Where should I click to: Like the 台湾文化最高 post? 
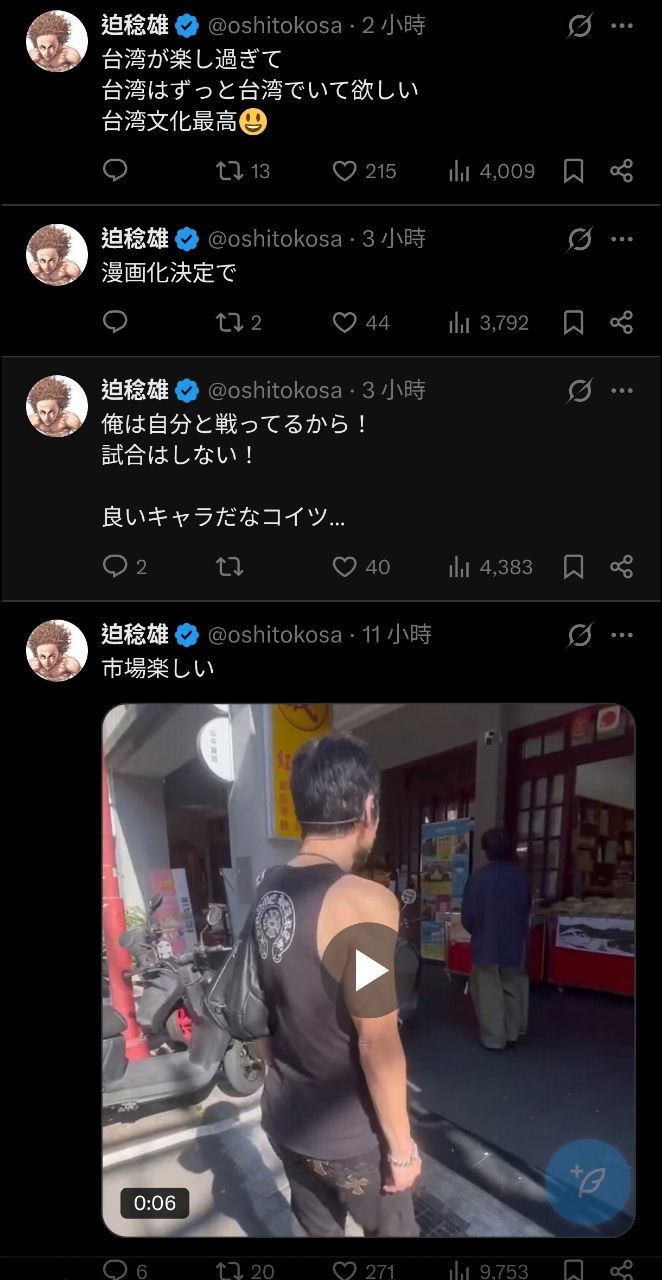pos(345,171)
